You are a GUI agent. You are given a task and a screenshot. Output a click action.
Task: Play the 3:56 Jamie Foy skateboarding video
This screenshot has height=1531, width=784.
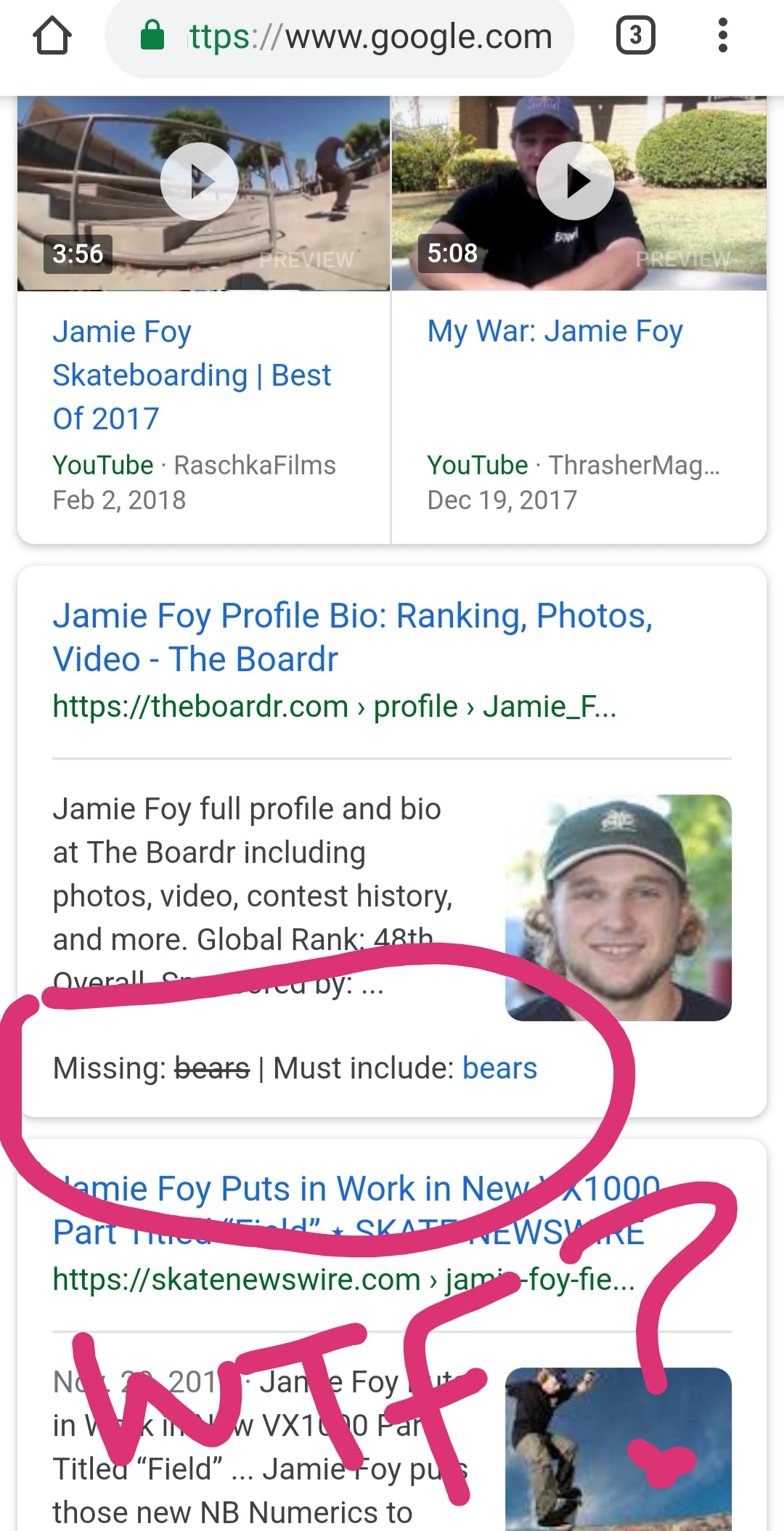(x=199, y=182)
